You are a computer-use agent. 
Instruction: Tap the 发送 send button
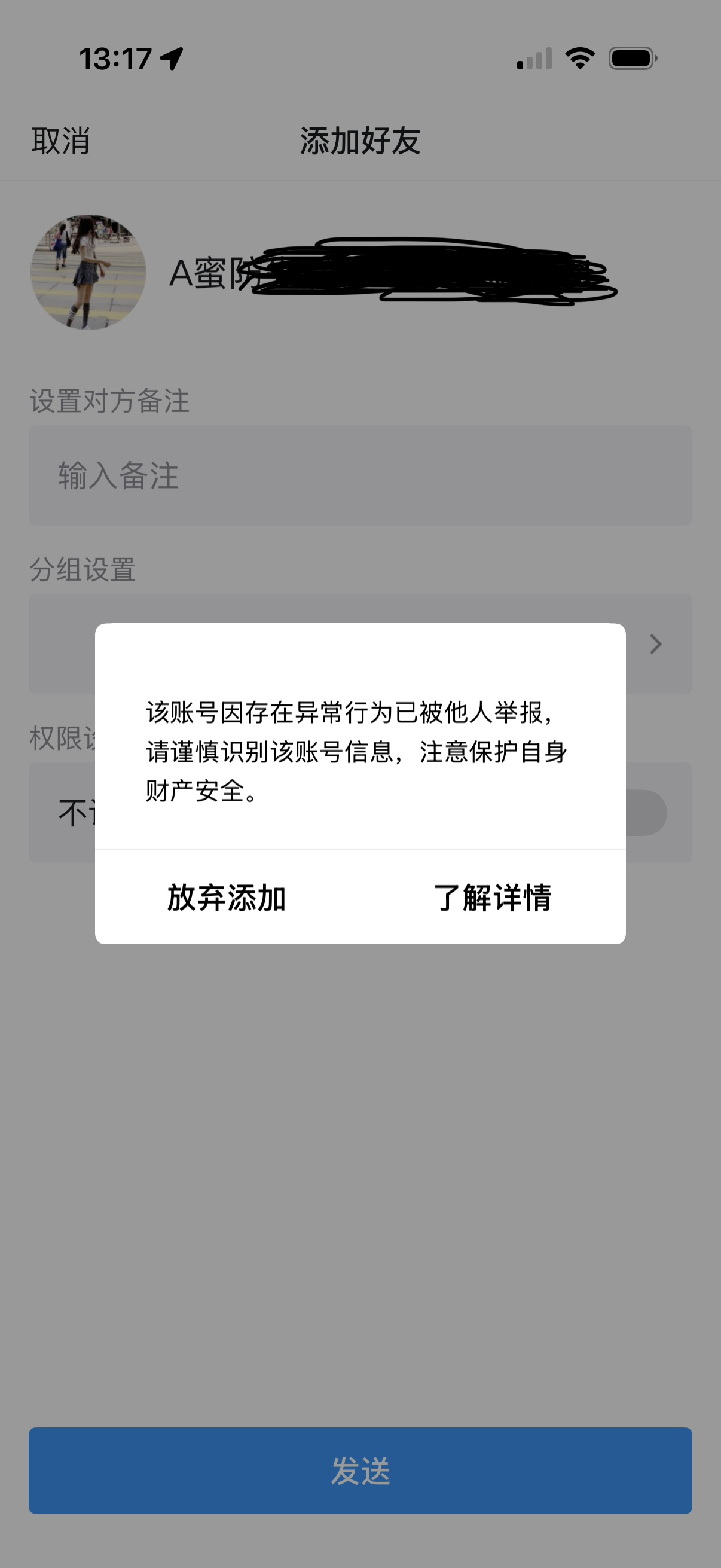click(x=360, y=1471)
